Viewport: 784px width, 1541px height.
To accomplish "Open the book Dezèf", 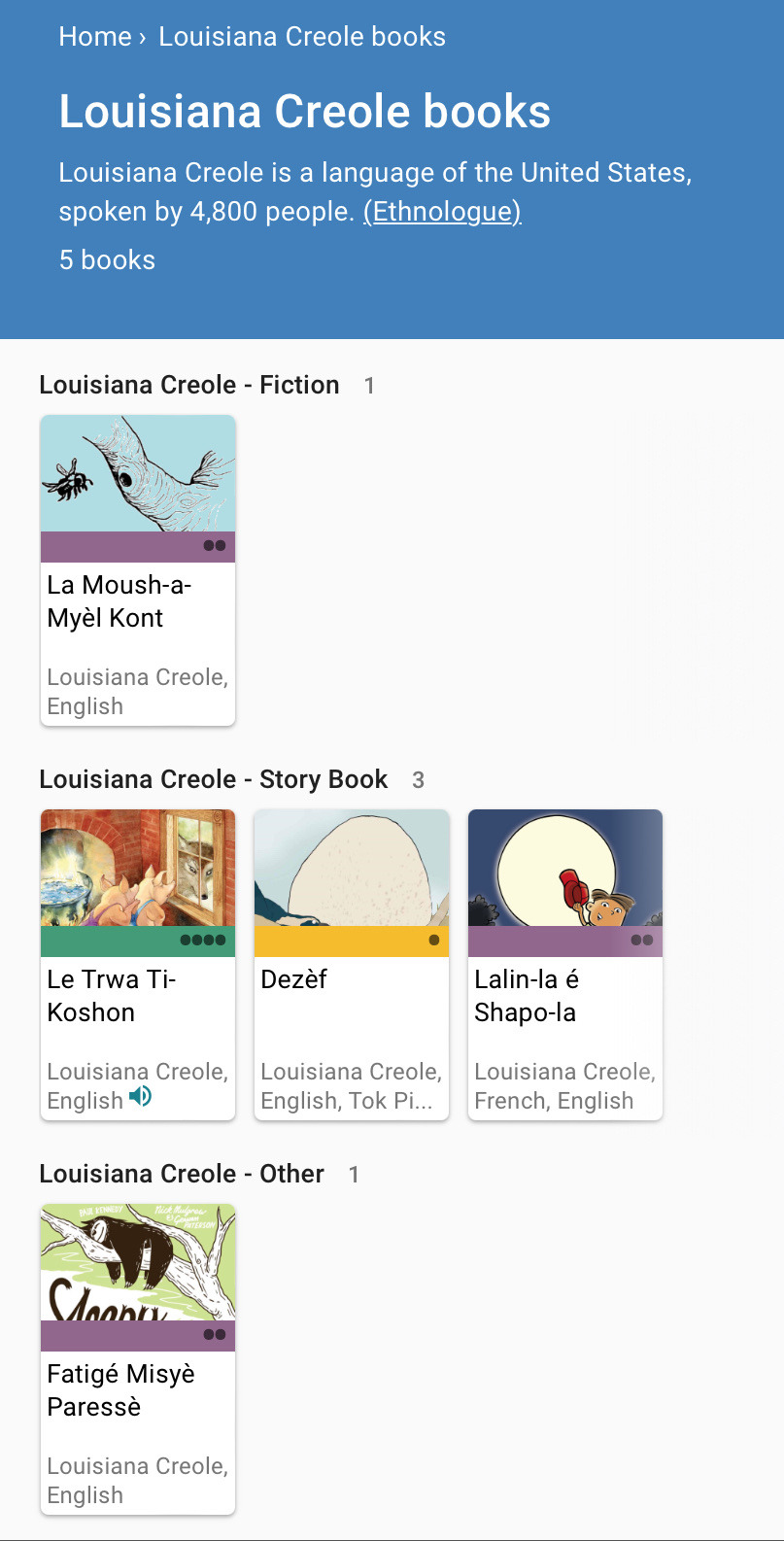I will 352,964.
